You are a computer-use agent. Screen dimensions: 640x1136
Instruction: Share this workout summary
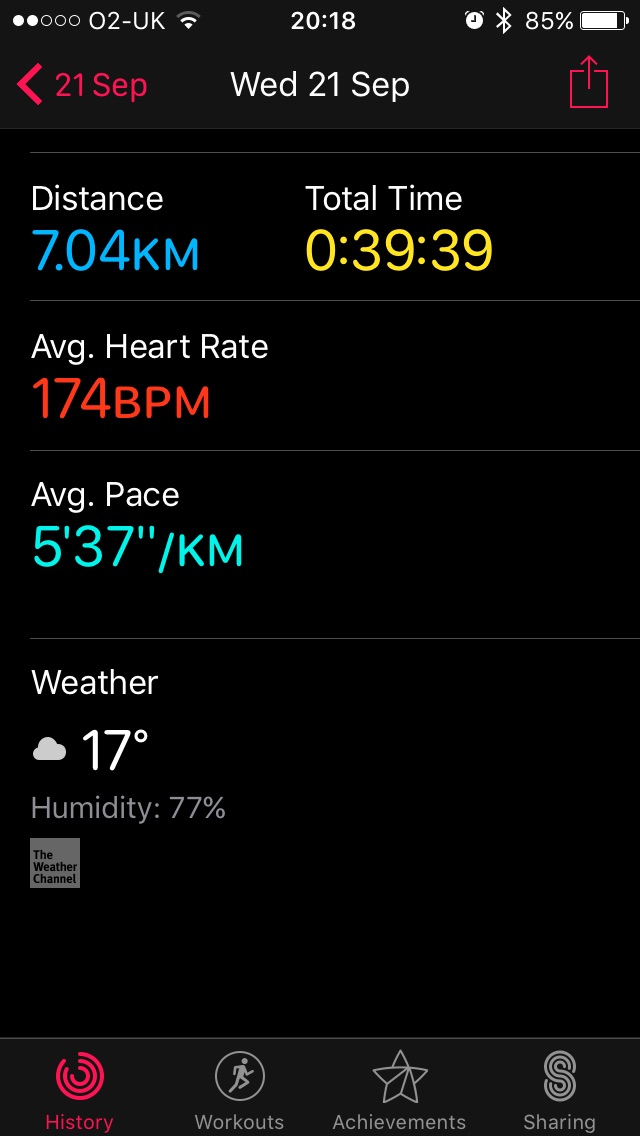tap(589, 82)
